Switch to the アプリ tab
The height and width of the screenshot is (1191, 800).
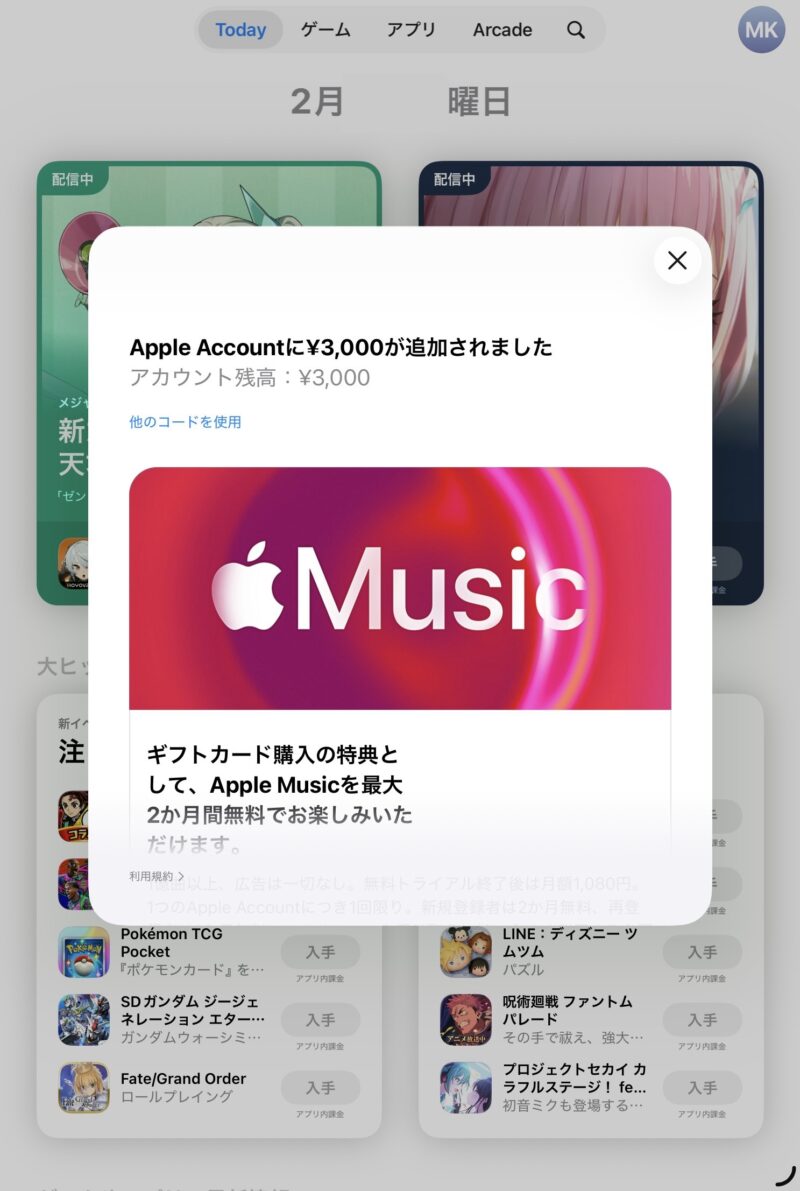point(411,30)
